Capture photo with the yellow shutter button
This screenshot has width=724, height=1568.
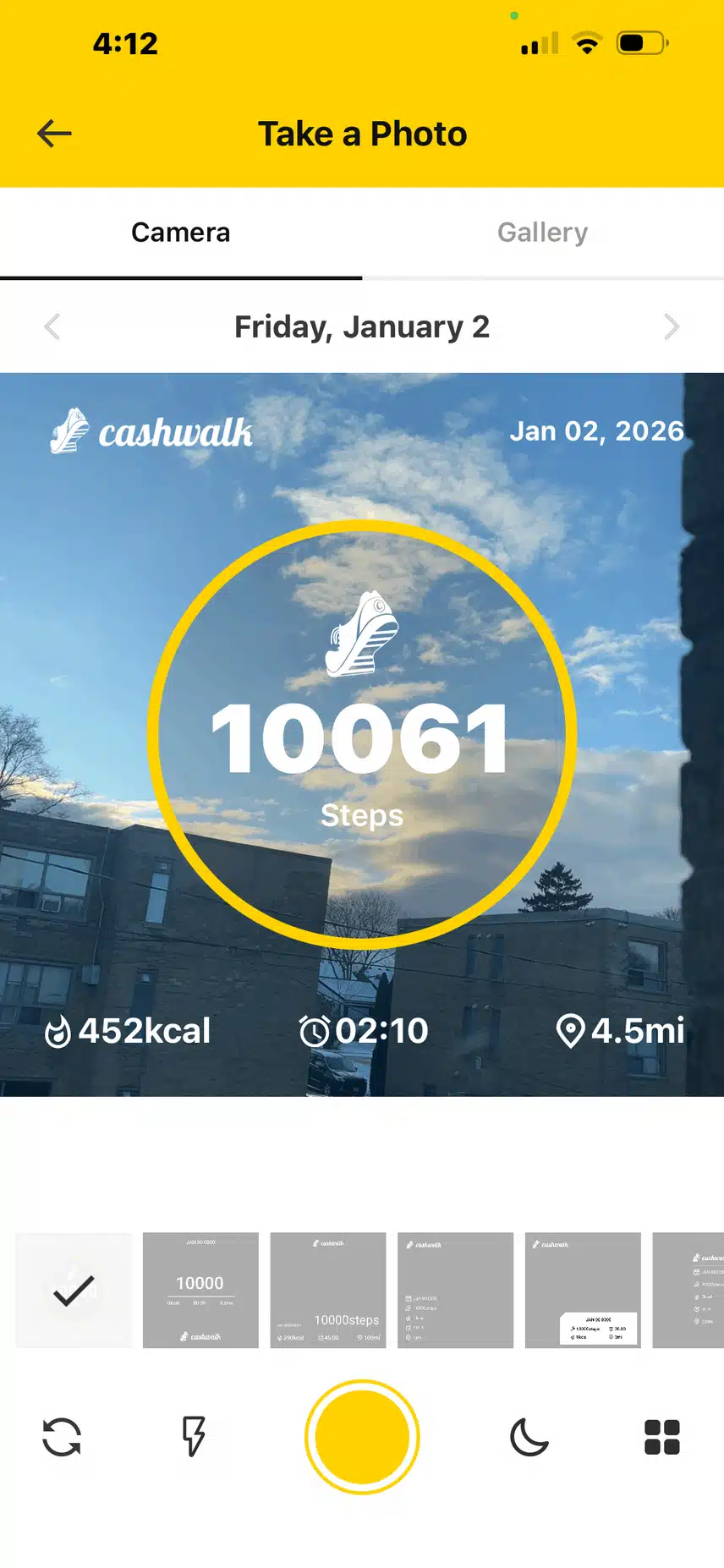[x=362, y=1437]
